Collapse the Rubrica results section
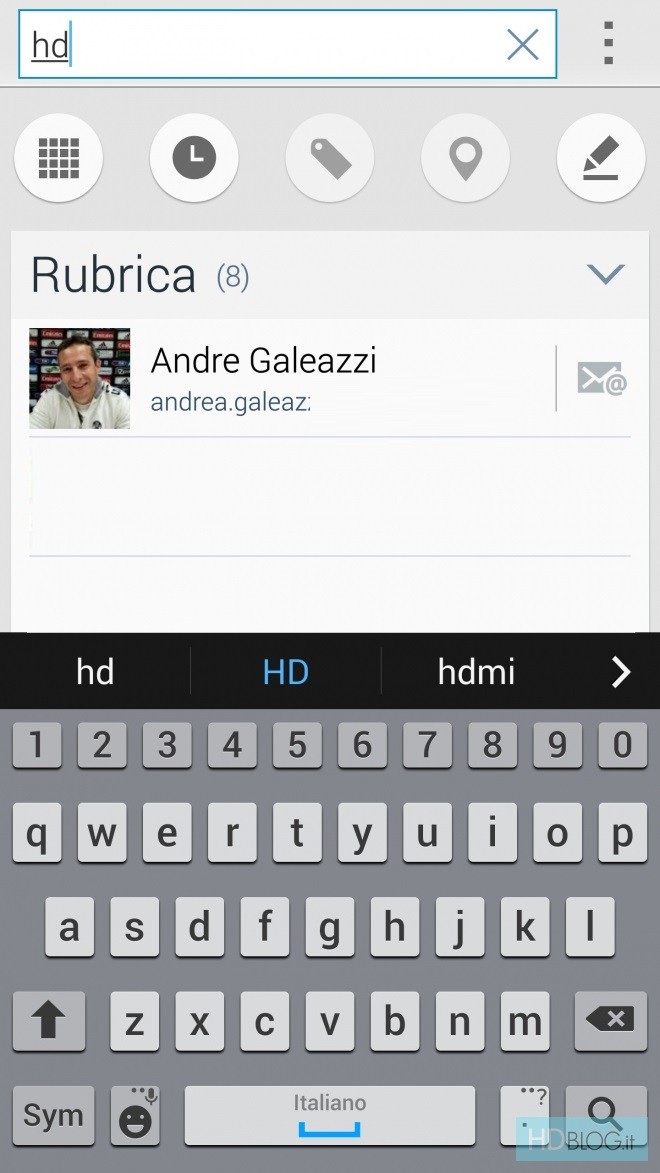Screen dimensions: 660x1173 (x=606, y=274)
